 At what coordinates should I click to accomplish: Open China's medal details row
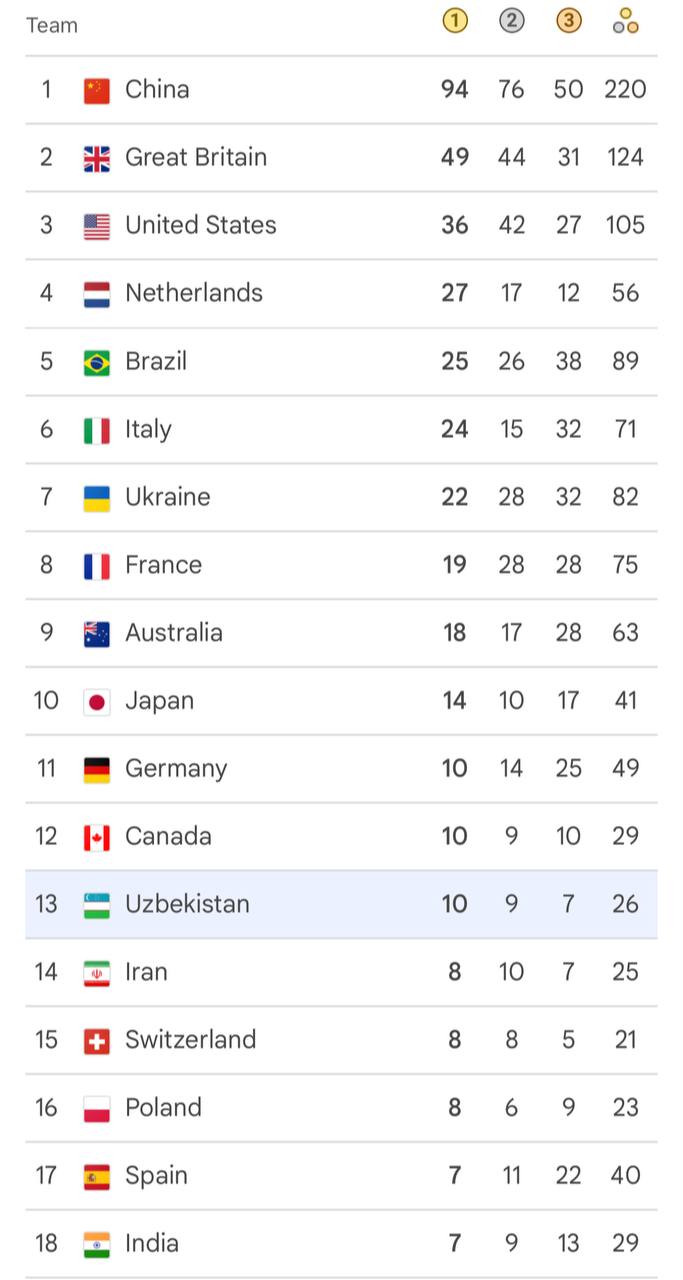pos(341,90)
